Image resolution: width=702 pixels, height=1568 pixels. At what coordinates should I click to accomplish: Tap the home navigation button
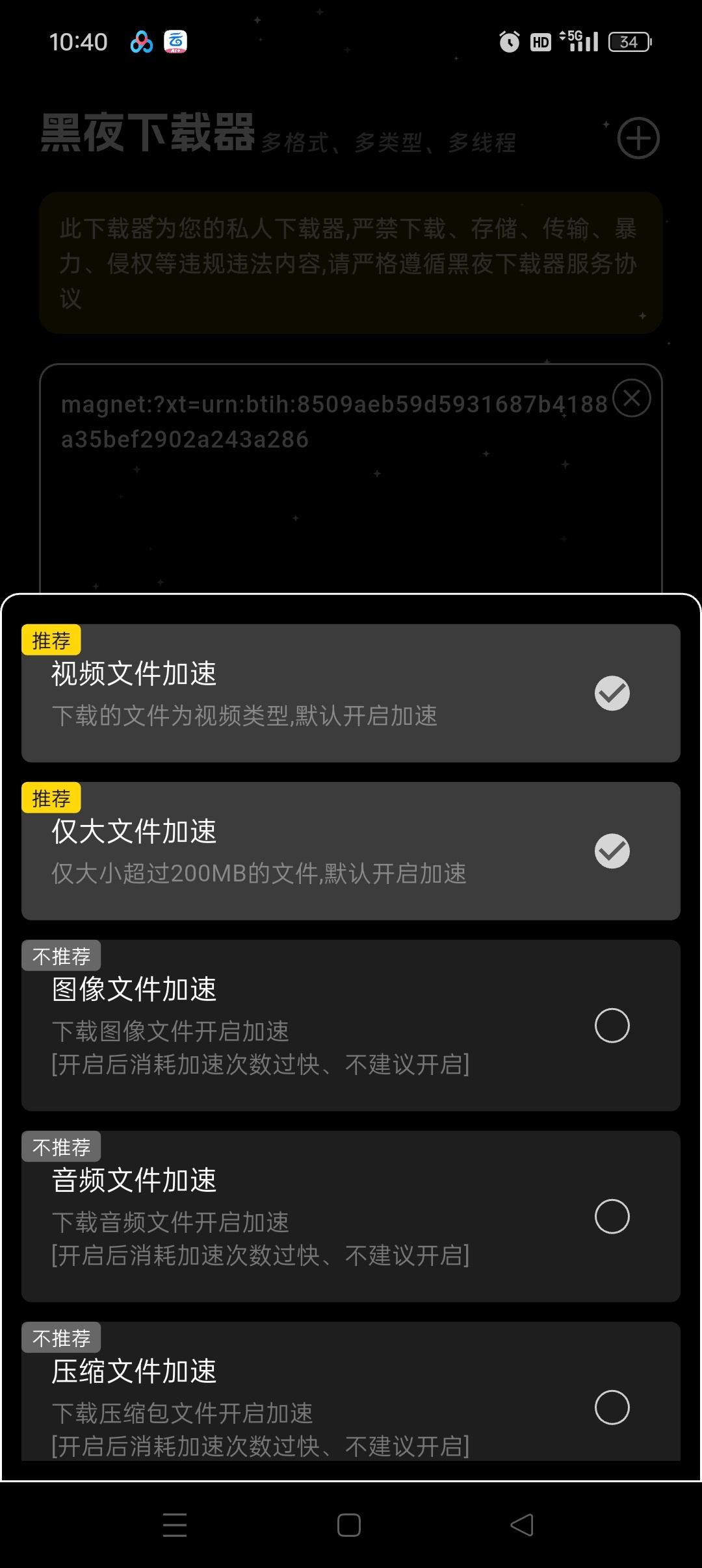(349, 1525)
